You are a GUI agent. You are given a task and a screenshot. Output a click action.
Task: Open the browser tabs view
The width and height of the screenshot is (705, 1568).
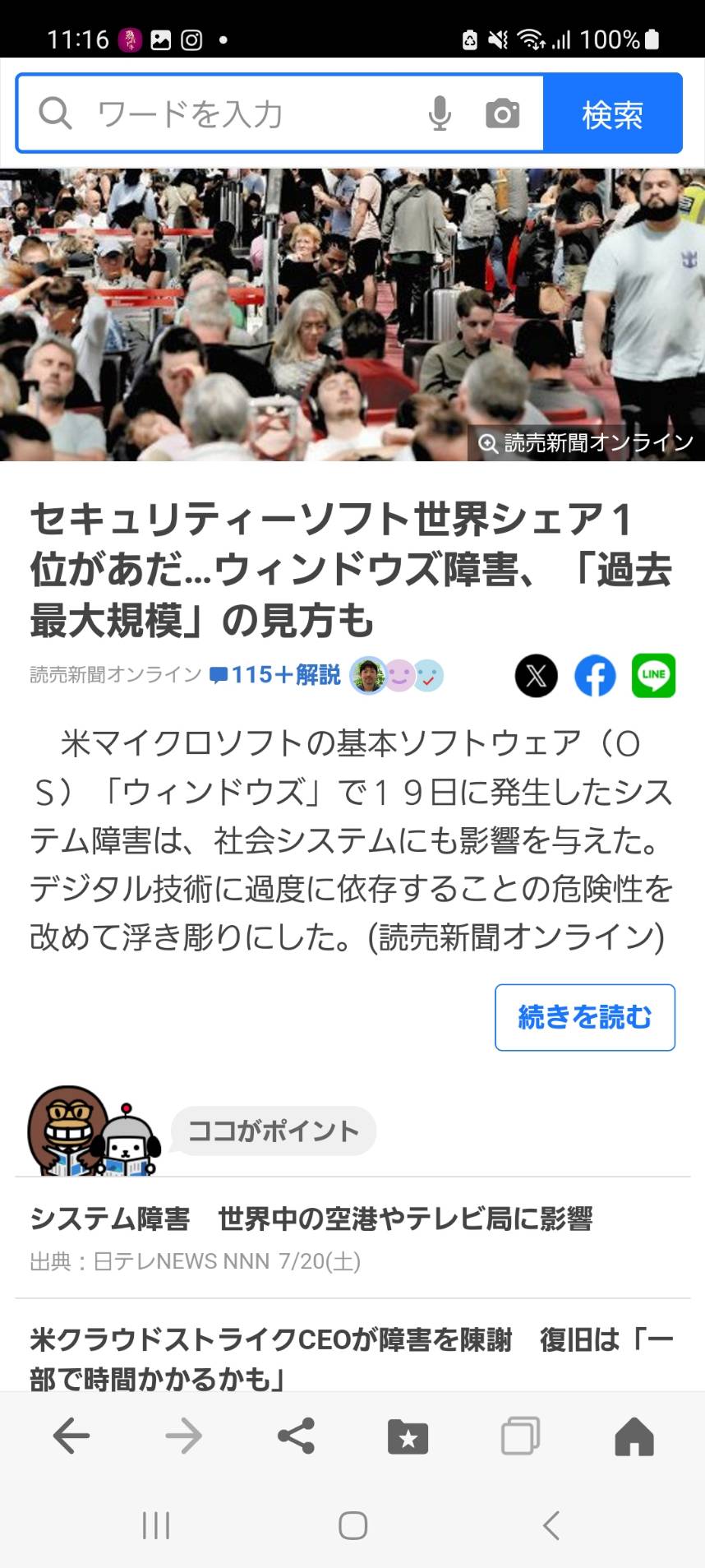pos(520,1436)
